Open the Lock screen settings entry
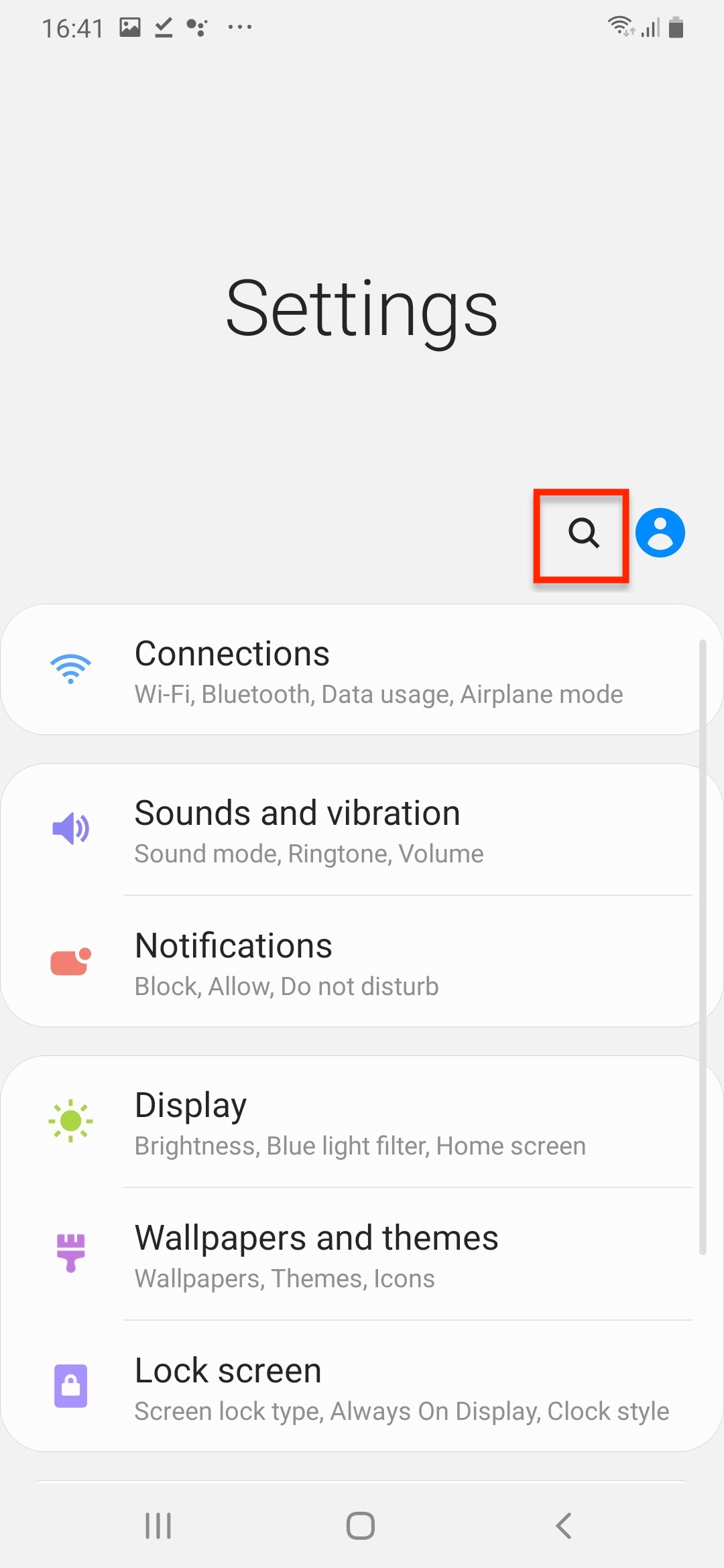724x1568 pixels. point(362,1386)
